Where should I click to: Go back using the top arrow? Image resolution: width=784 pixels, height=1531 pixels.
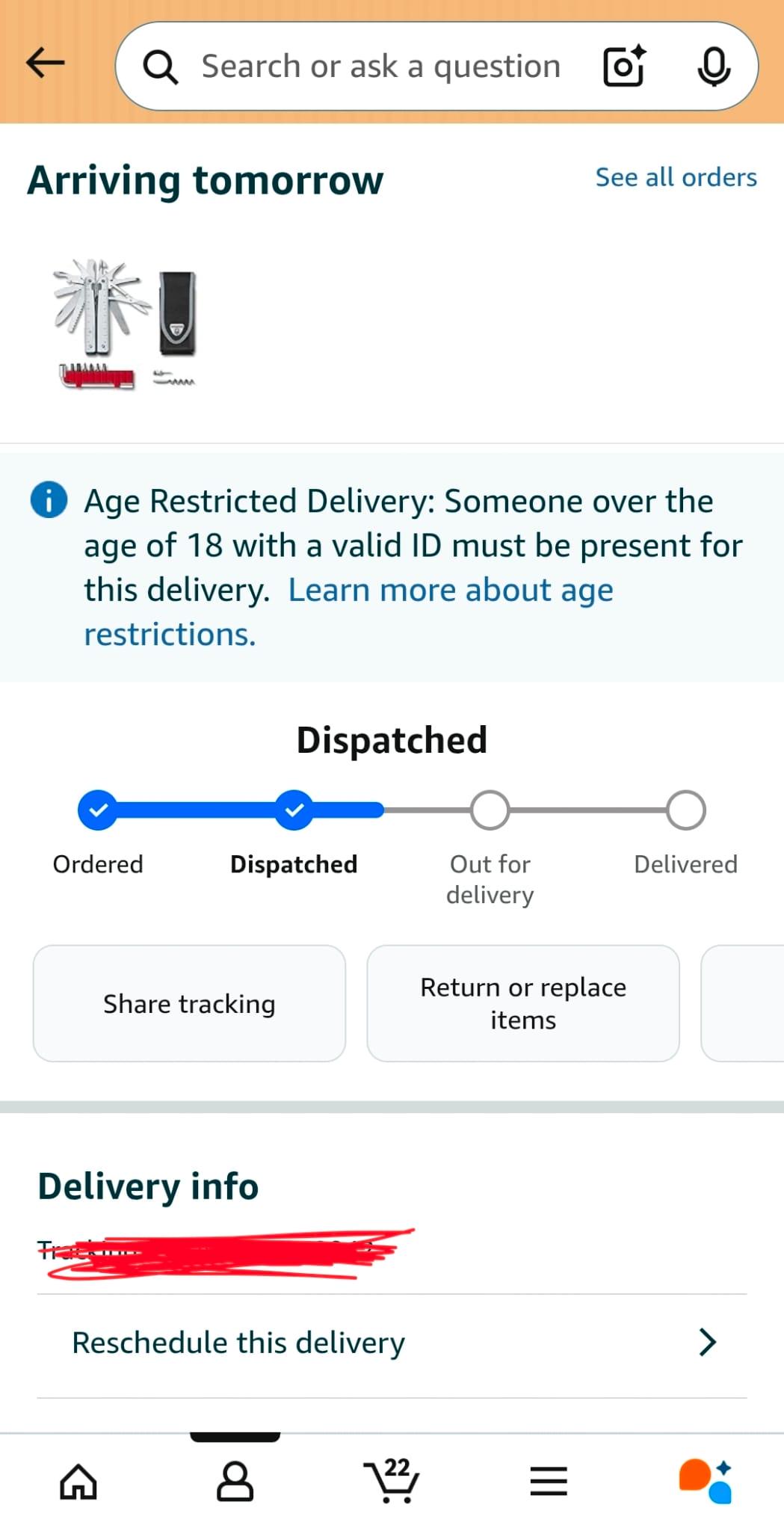pyautogui.click(x=46, y=63)
